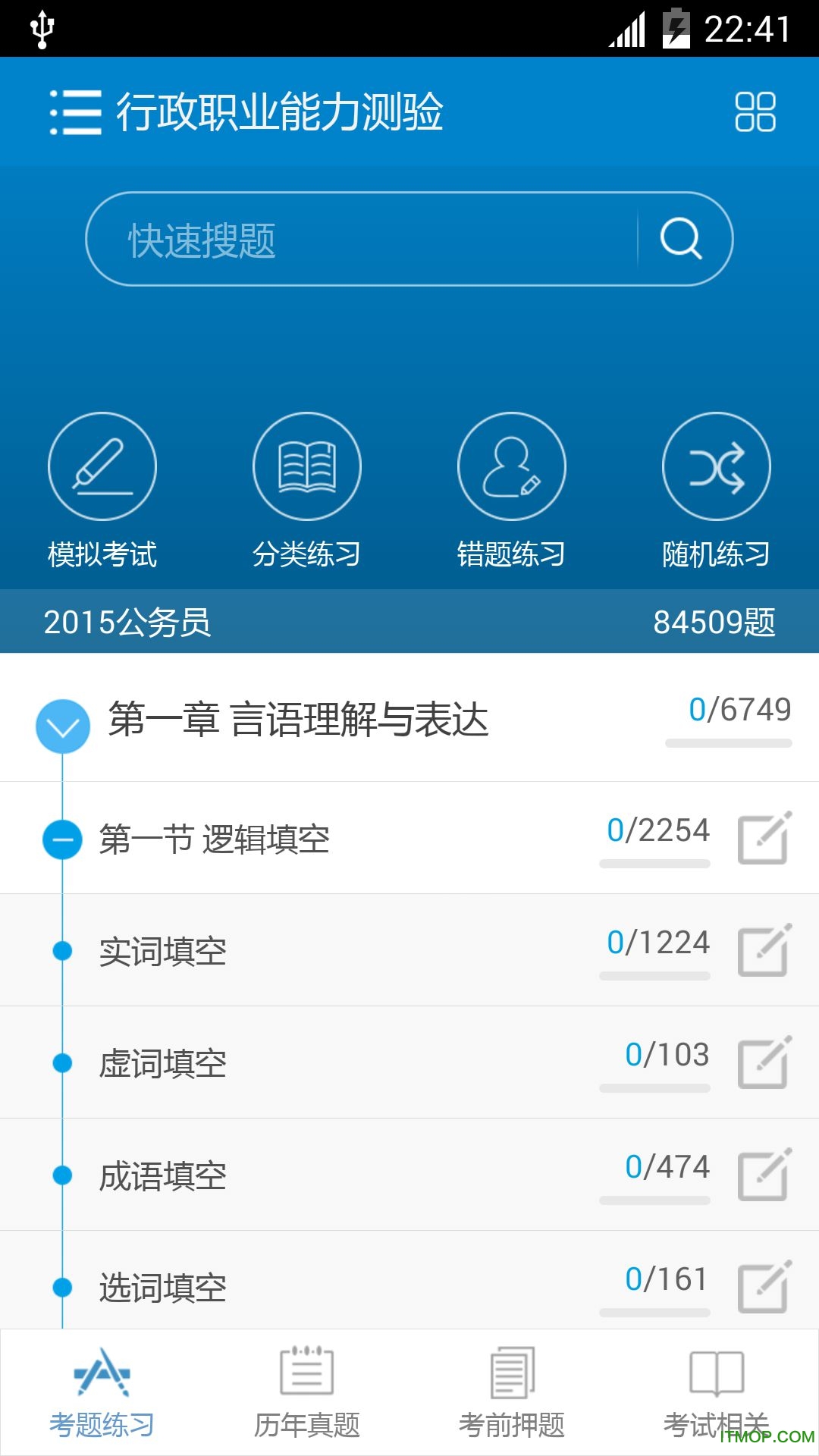Tap the magnifier search icon
This screenshot has width=819, height=1456.
681,240
